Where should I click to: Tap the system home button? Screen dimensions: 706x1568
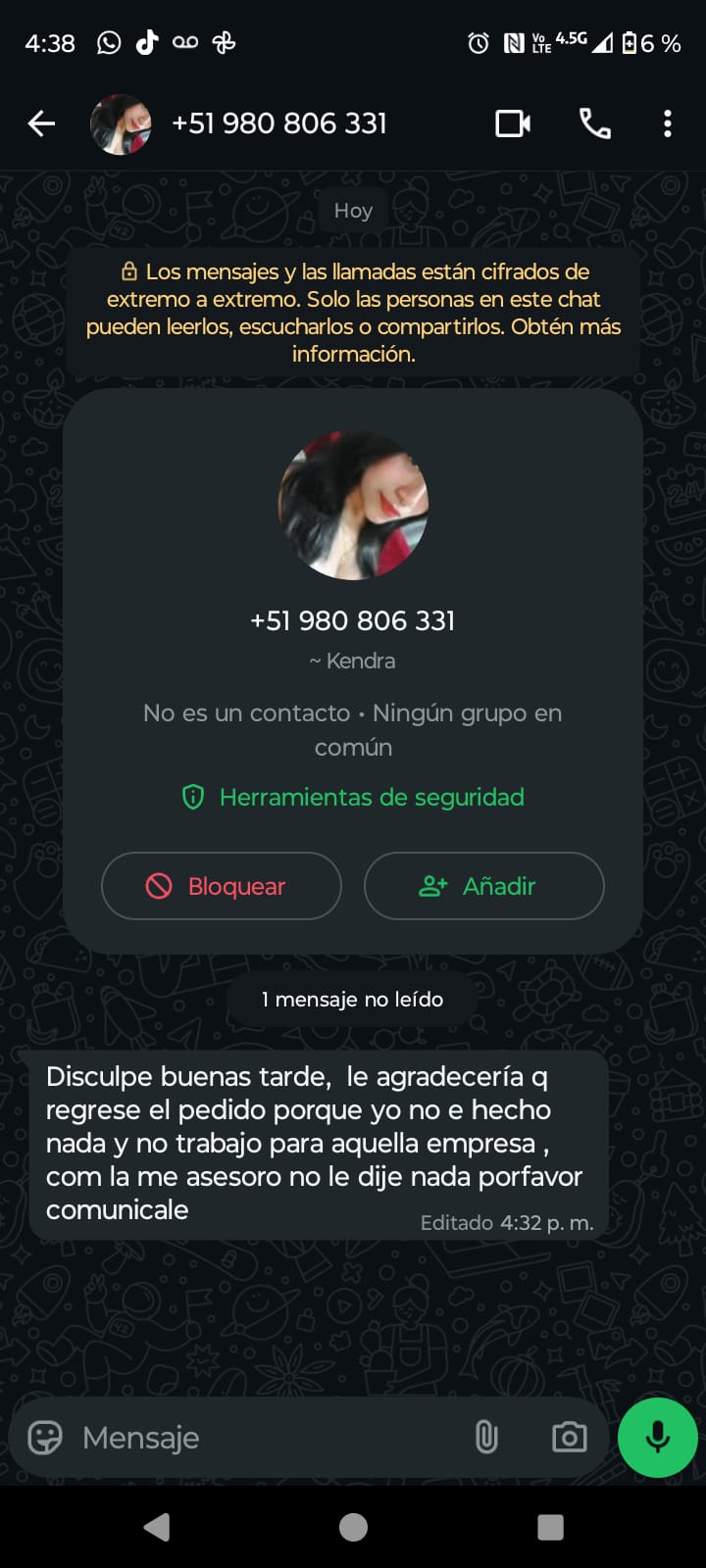(x=353, y=1527)
